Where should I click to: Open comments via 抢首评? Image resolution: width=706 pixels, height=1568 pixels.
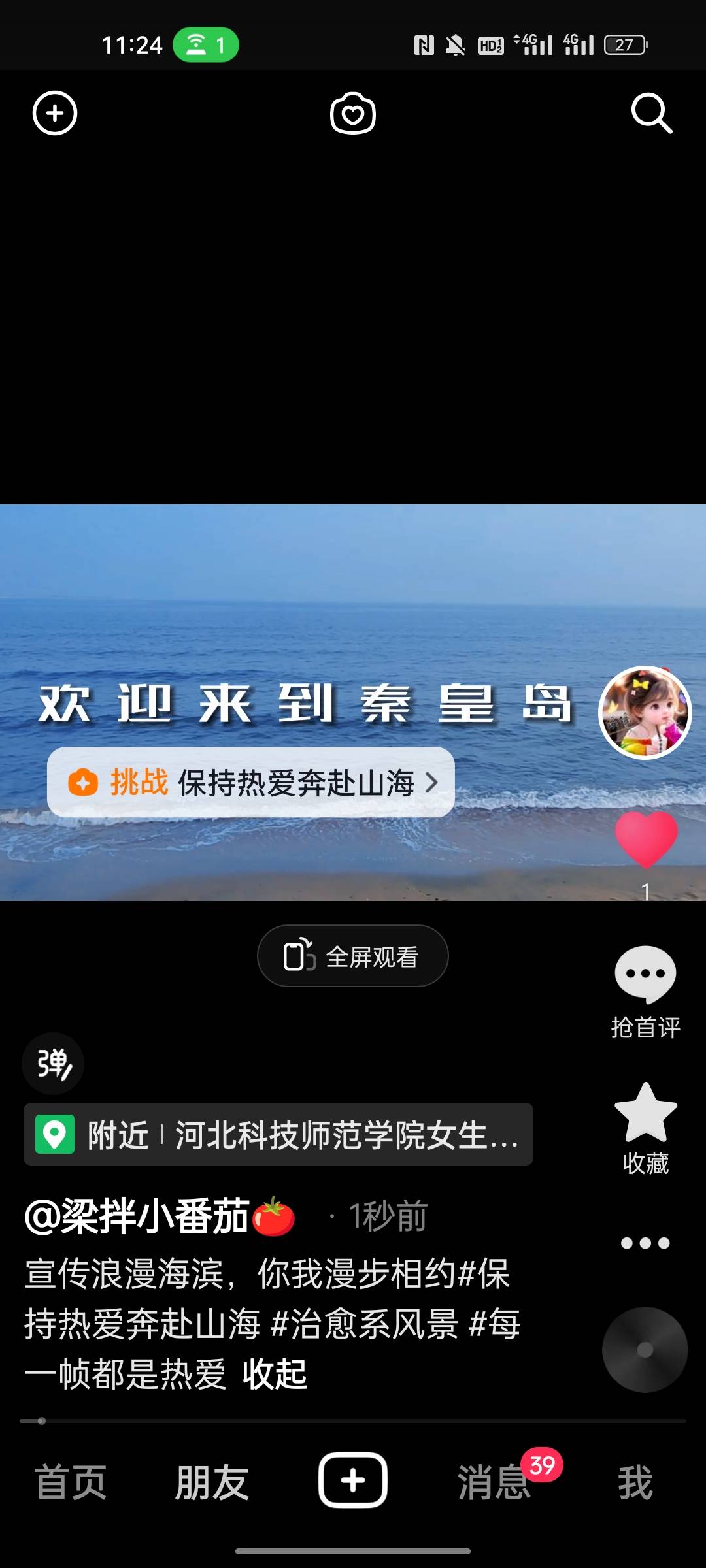pyautogui.click(x=645, y=990)
